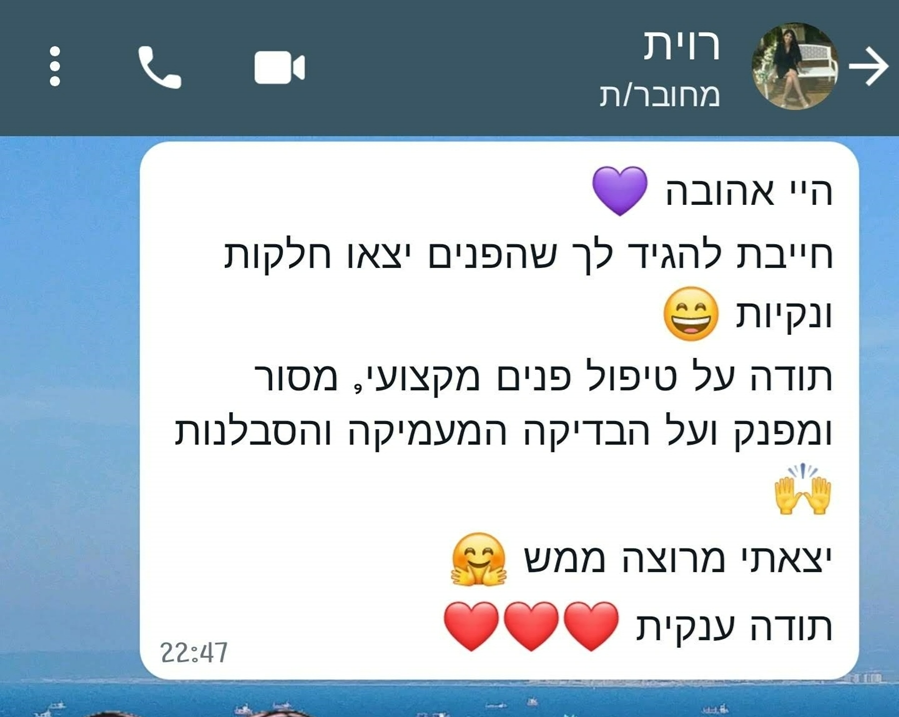Image resolution: width=899 pixels, height=717 pixels.
Task: Go back using the arrow
Action: (x=868, y=67)
